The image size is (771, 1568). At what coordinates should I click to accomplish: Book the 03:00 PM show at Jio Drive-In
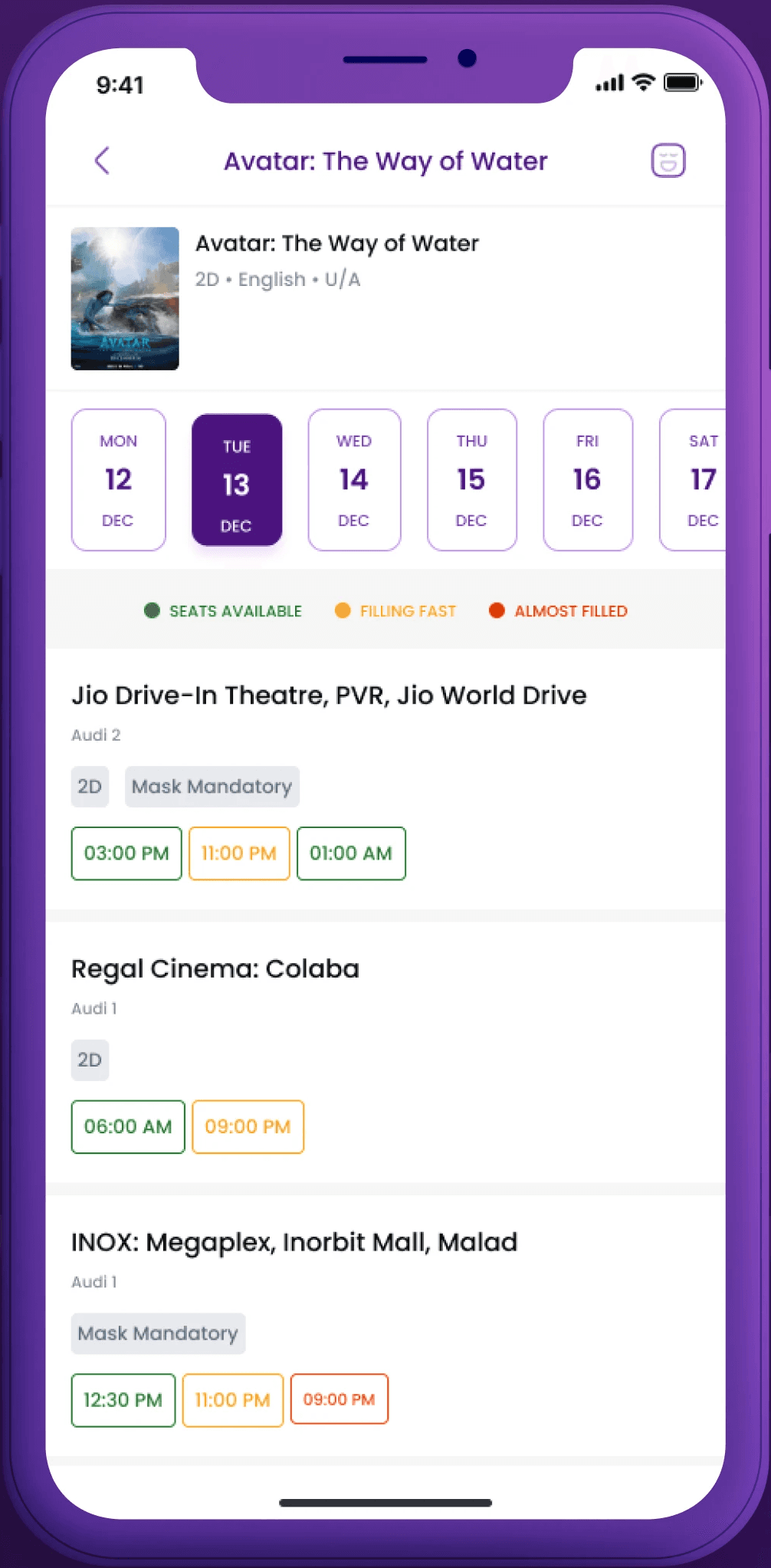pos(126,853)
